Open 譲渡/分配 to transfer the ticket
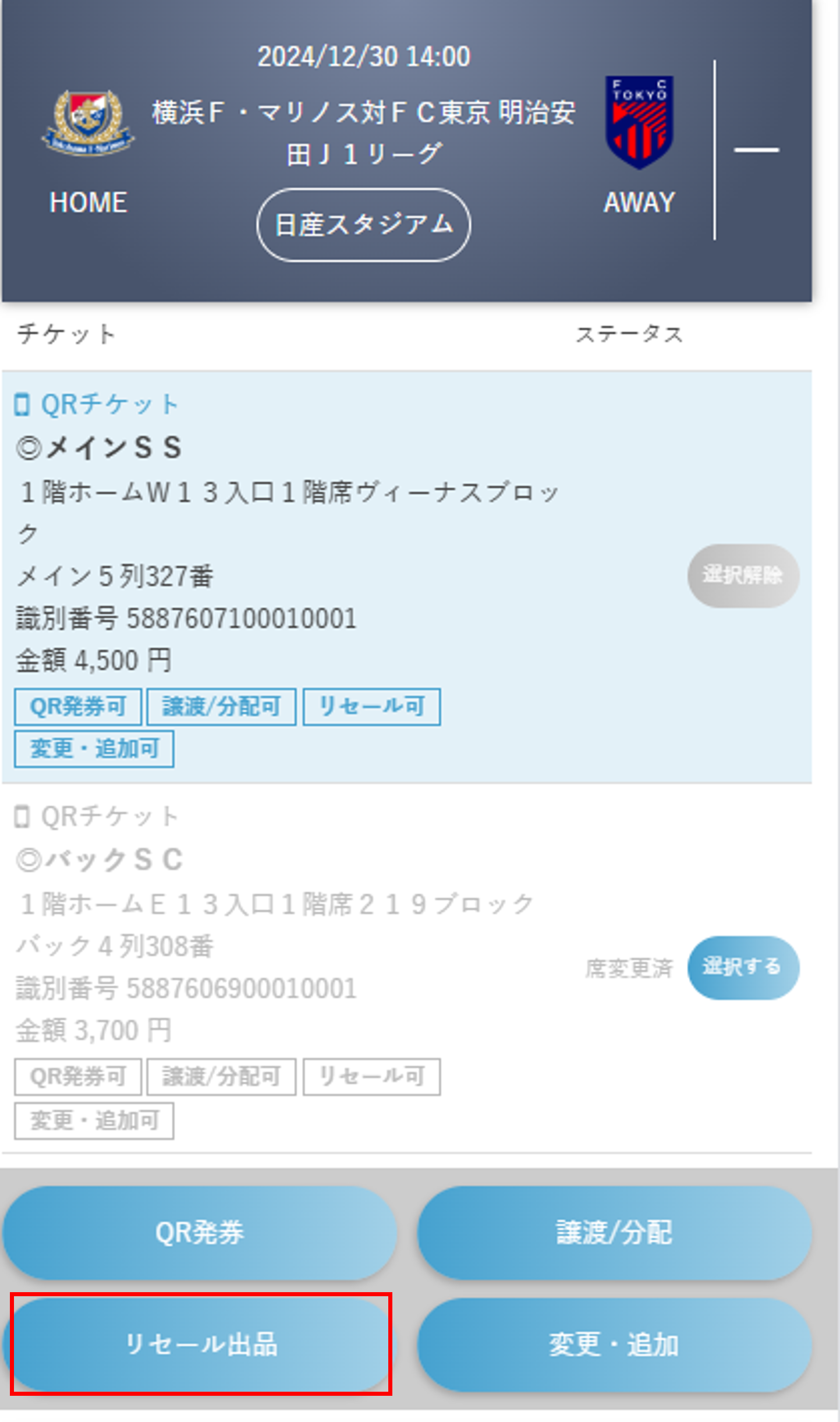840x1422 pixels. tap(615, 1233)
